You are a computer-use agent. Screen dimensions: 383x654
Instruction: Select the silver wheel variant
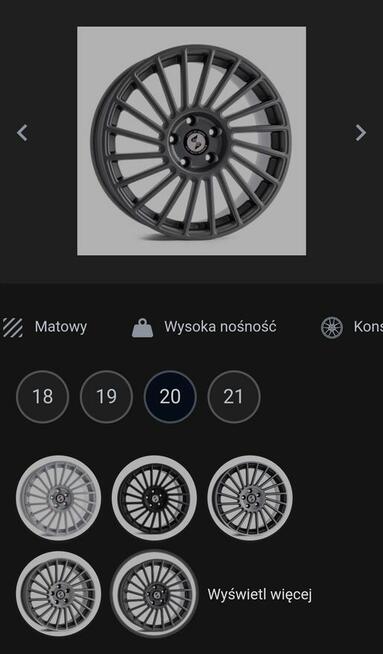[x=58, y=498]
